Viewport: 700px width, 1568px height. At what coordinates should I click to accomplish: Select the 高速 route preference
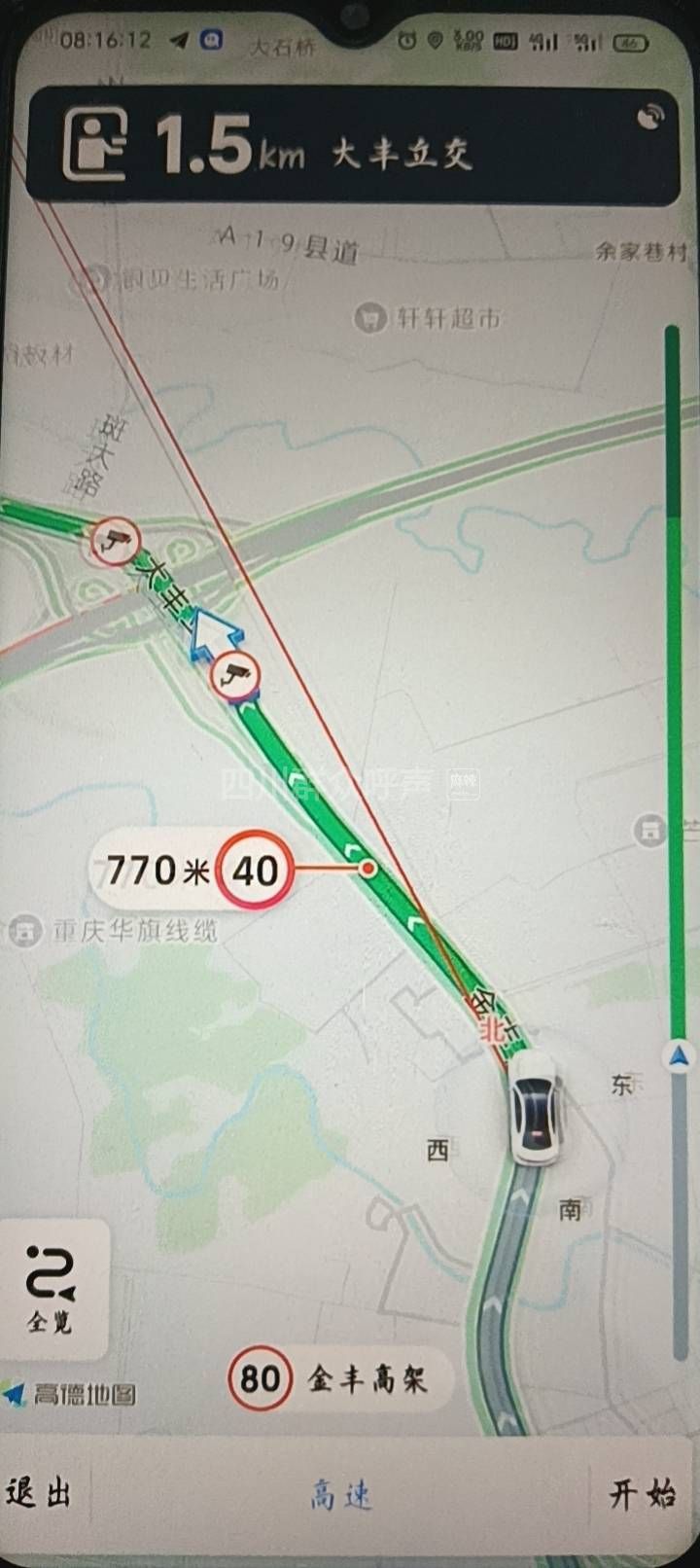(341, 1493)
